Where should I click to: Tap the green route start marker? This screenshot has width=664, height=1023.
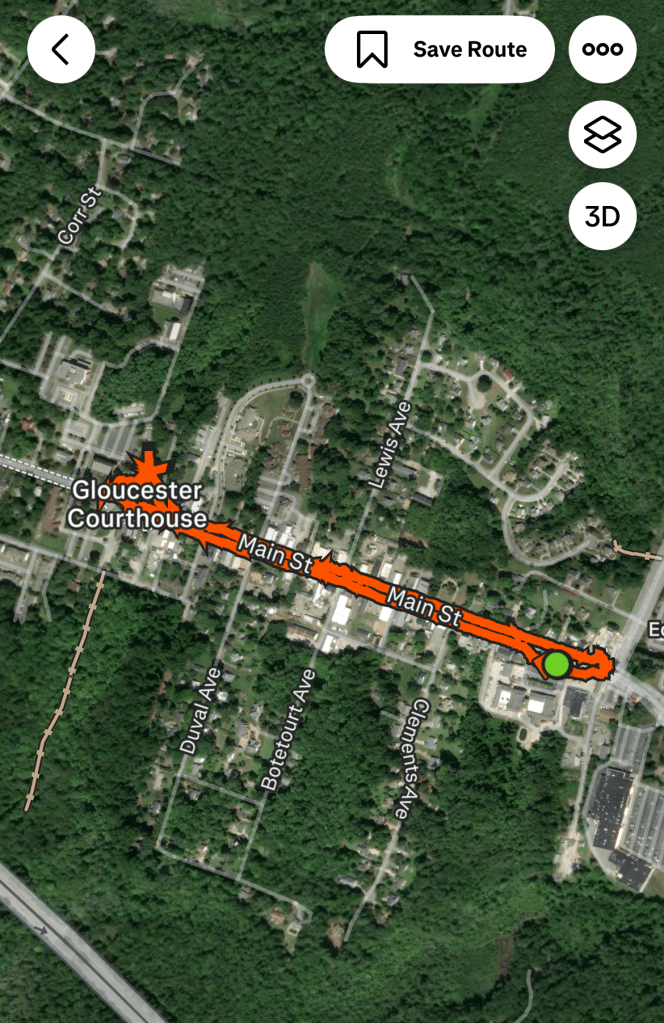click(x=557, y=663)
